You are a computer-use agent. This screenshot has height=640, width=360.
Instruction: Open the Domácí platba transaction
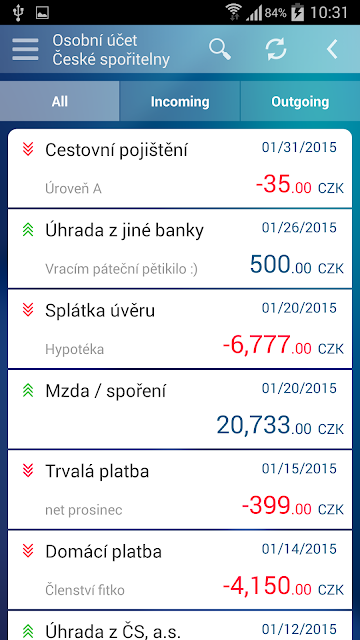coord(180,570)
